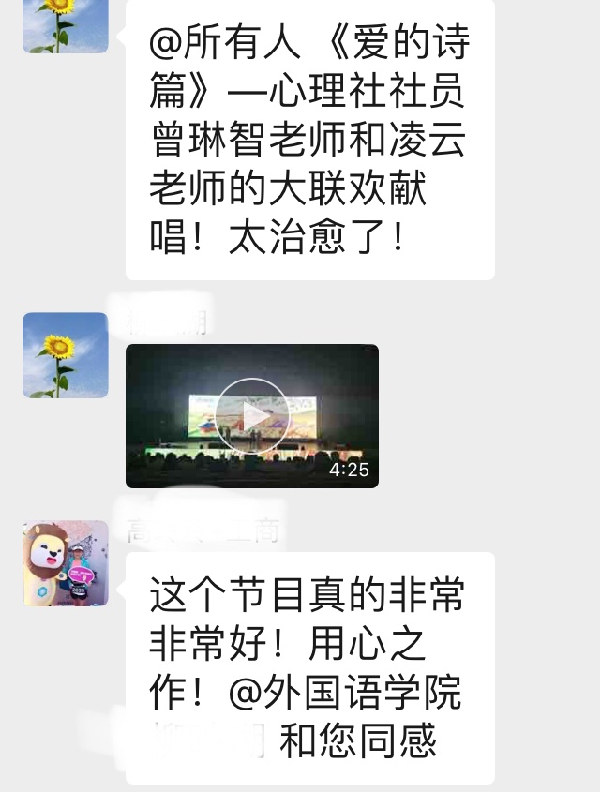The width and height of the screenshot is (600, 792).
Task: View the profile with the lion mascot avatar
Action: click(66, 563)
